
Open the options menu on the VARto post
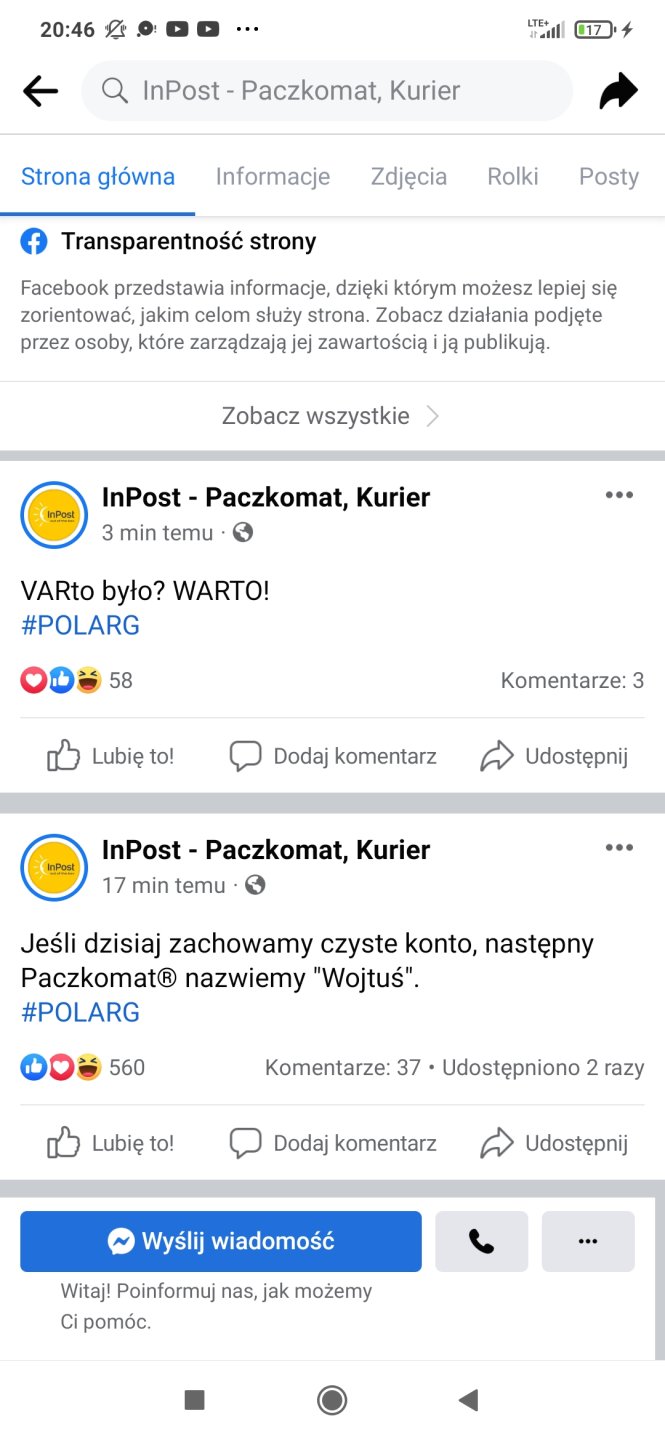619,495
